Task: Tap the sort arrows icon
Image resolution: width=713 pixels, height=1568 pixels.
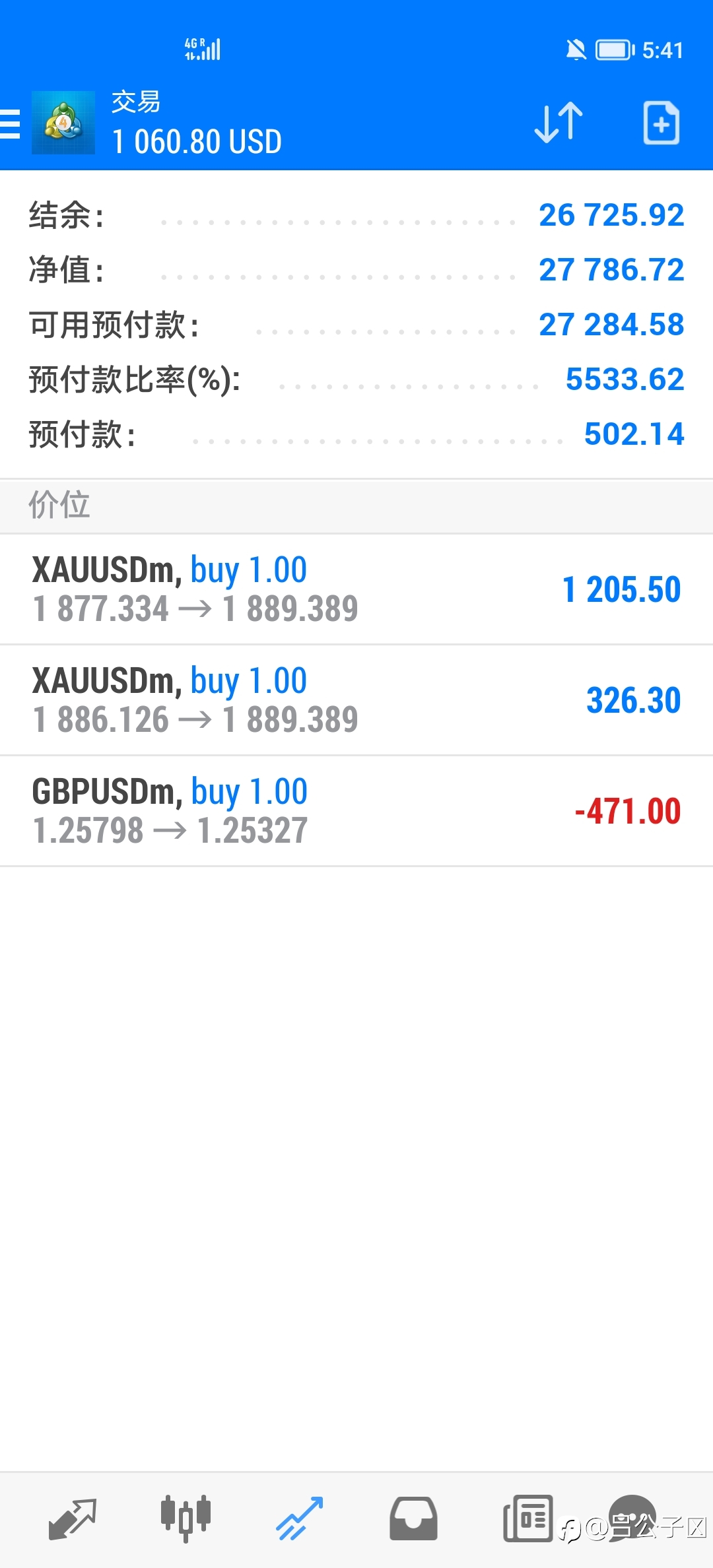Action: 559,123
